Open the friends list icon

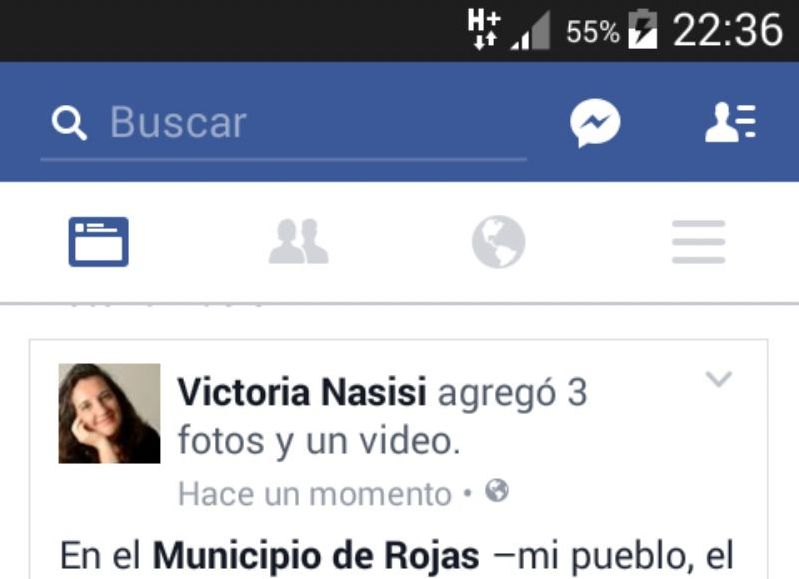(x=730, y=122)
